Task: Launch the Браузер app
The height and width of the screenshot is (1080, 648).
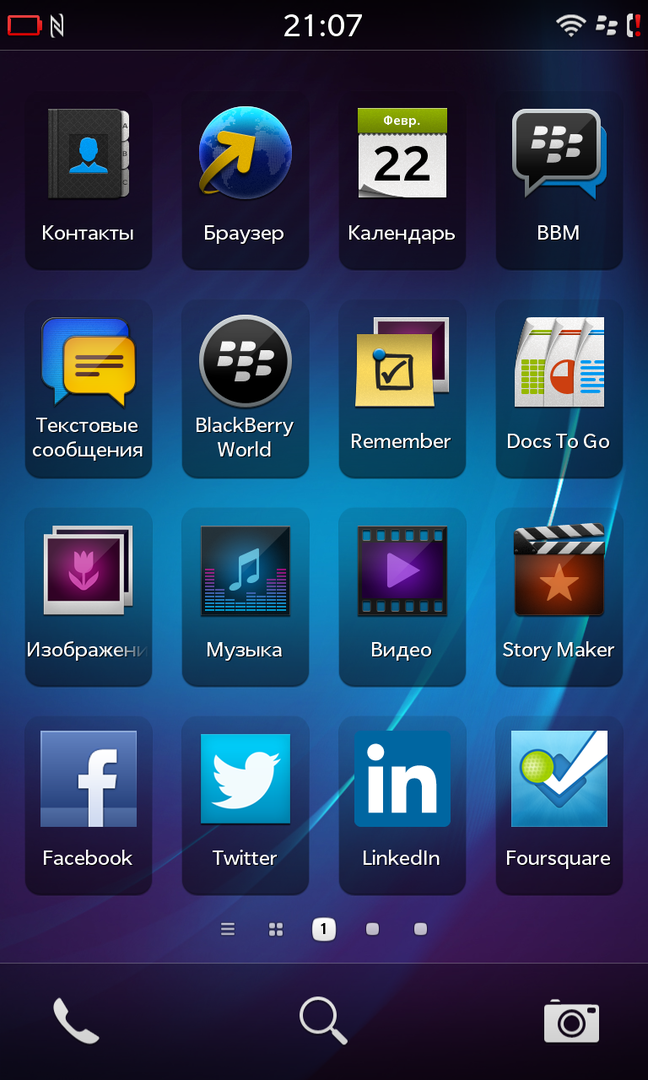Action: tap(244, 155)
